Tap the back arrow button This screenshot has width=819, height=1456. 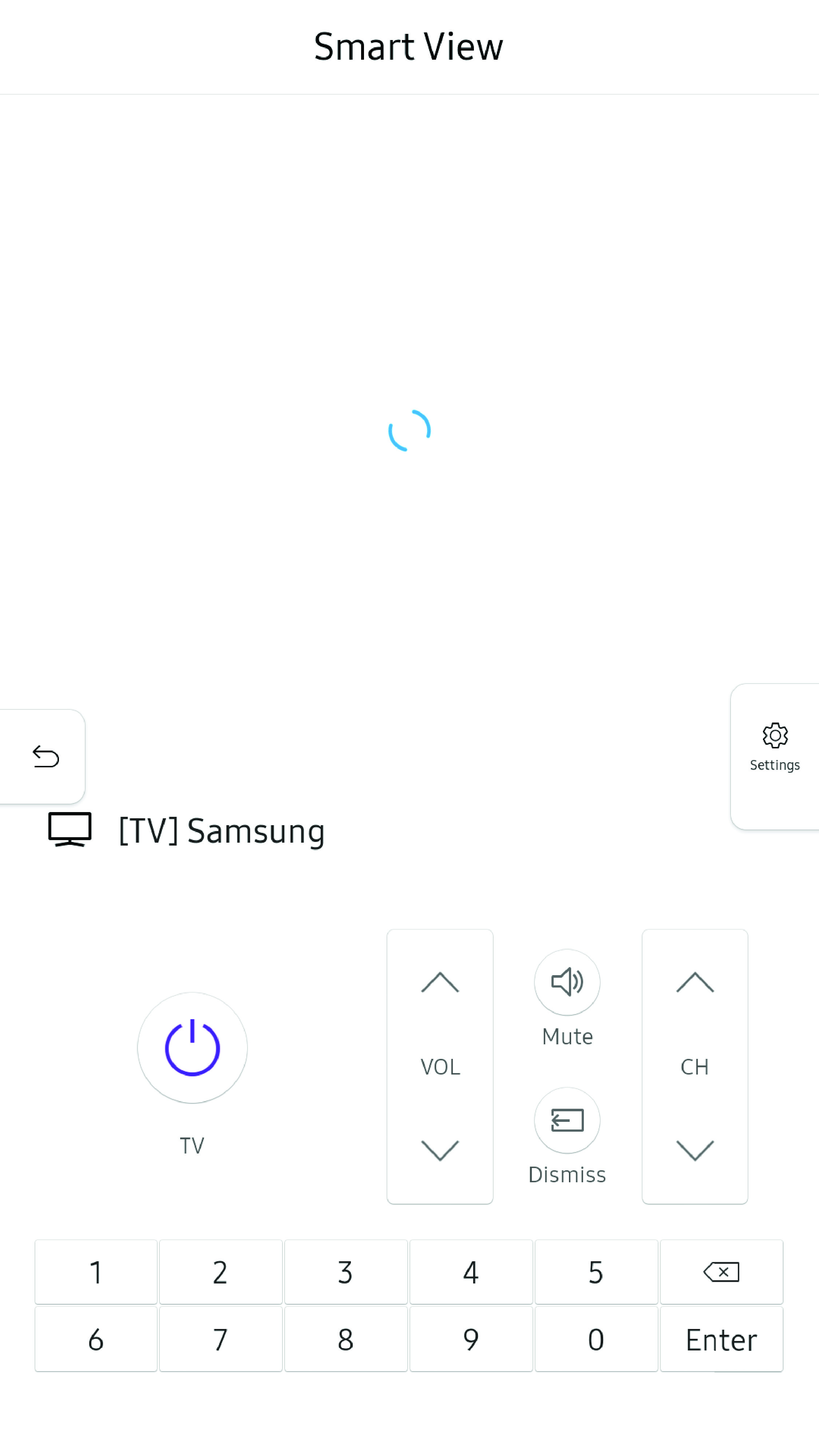[45, 756]
